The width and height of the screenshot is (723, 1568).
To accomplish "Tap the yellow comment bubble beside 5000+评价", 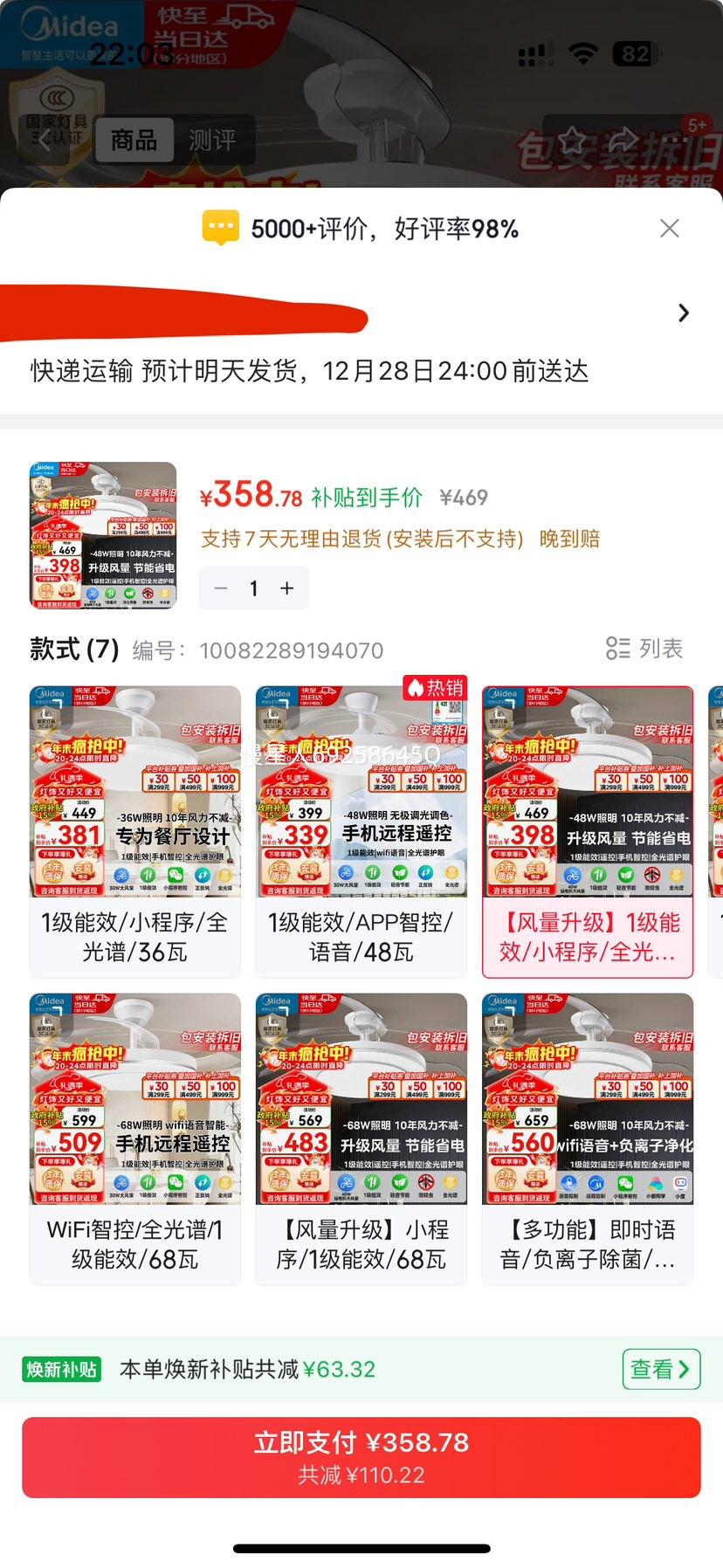I will (x=221, y=227).
